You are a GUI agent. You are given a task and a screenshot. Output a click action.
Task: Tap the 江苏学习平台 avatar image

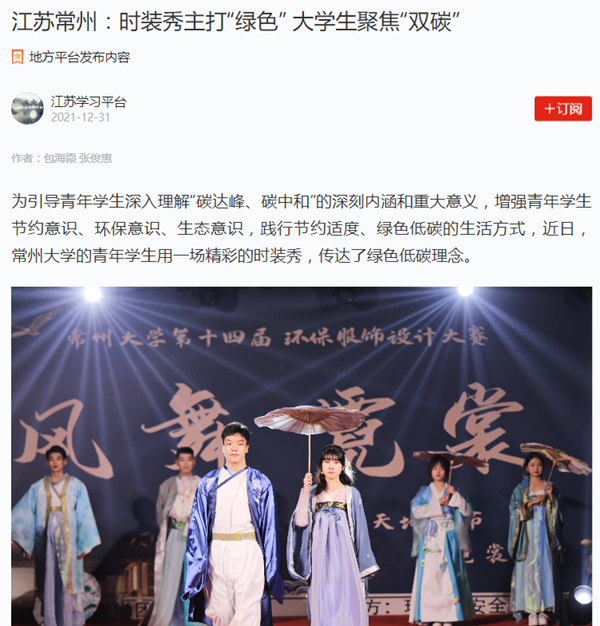27,109
